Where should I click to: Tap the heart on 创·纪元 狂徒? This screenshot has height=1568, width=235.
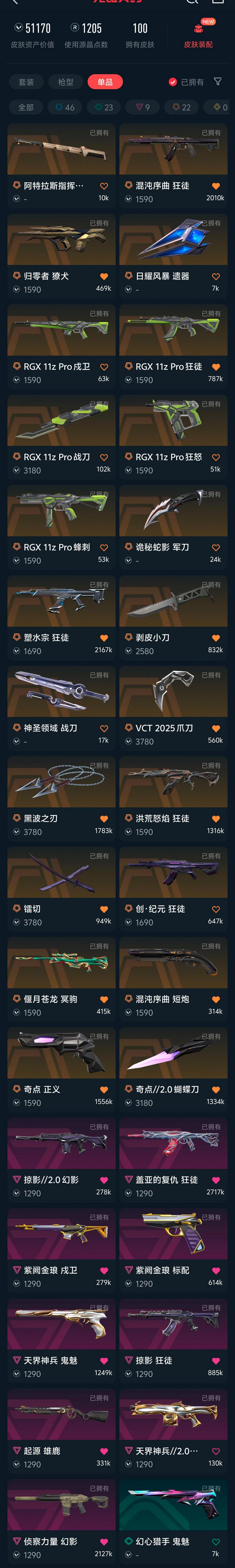coord(216,909)
